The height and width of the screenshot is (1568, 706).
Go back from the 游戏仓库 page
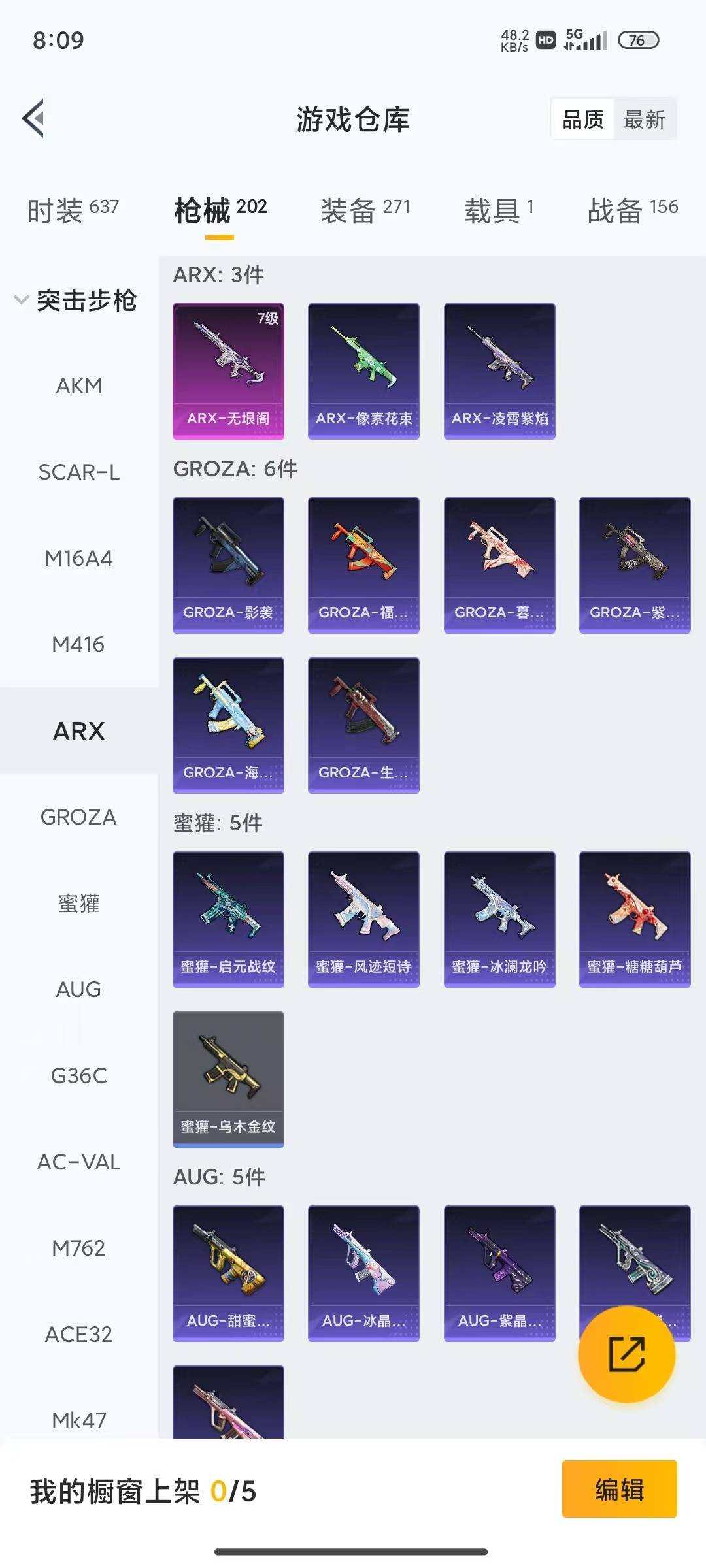pos(34,118)
